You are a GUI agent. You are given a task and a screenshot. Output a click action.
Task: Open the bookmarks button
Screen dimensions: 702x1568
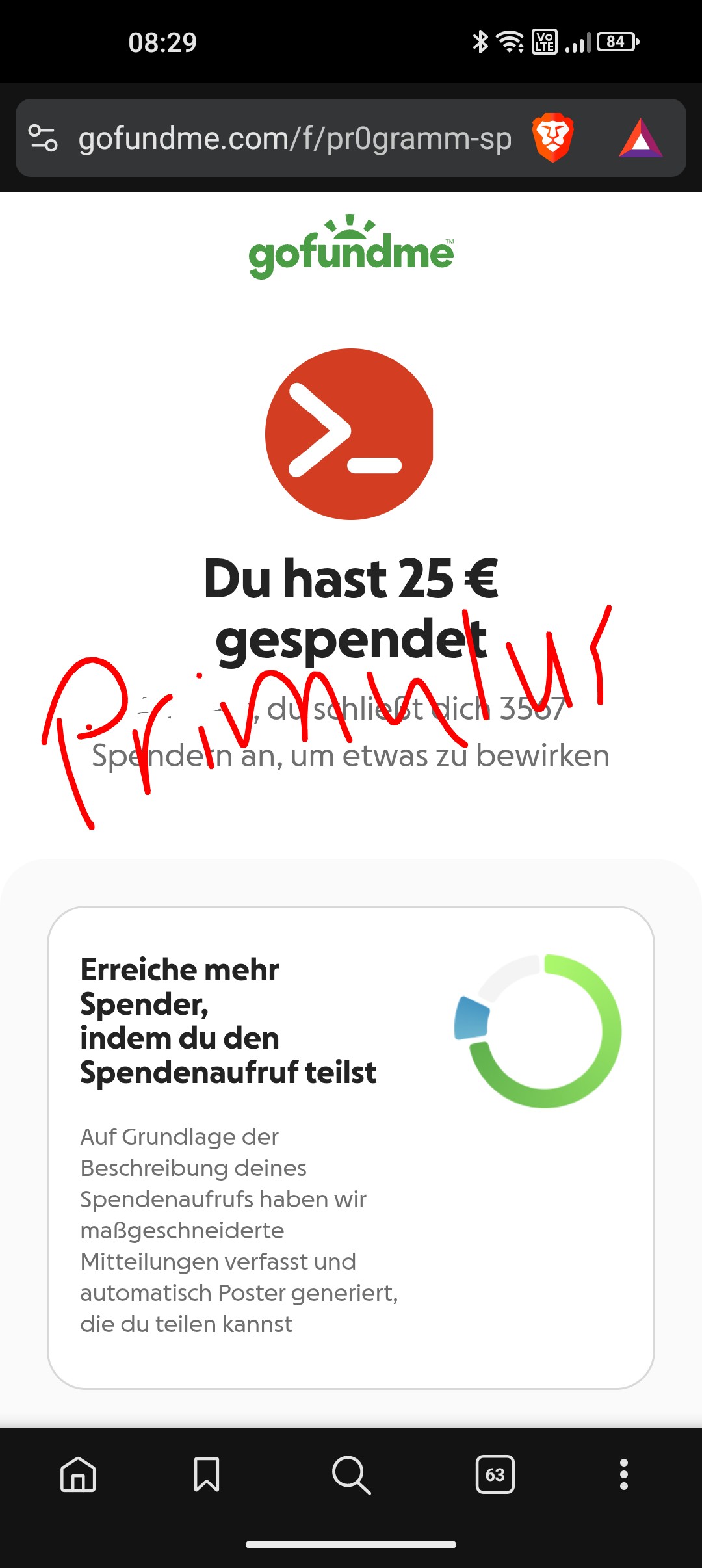tap(207, 1474)
